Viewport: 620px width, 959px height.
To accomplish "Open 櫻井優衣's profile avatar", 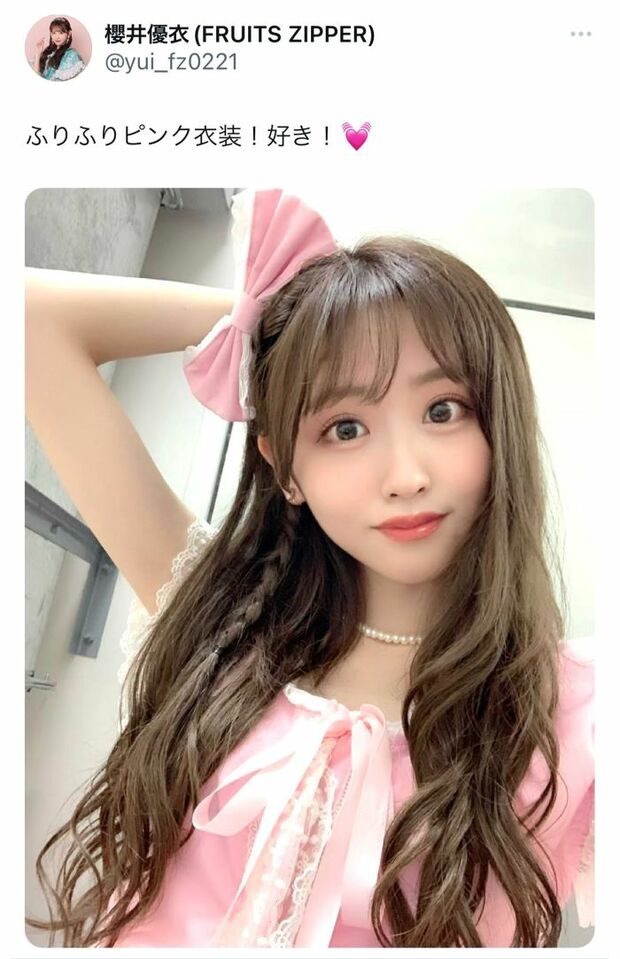I will (58, 47).
